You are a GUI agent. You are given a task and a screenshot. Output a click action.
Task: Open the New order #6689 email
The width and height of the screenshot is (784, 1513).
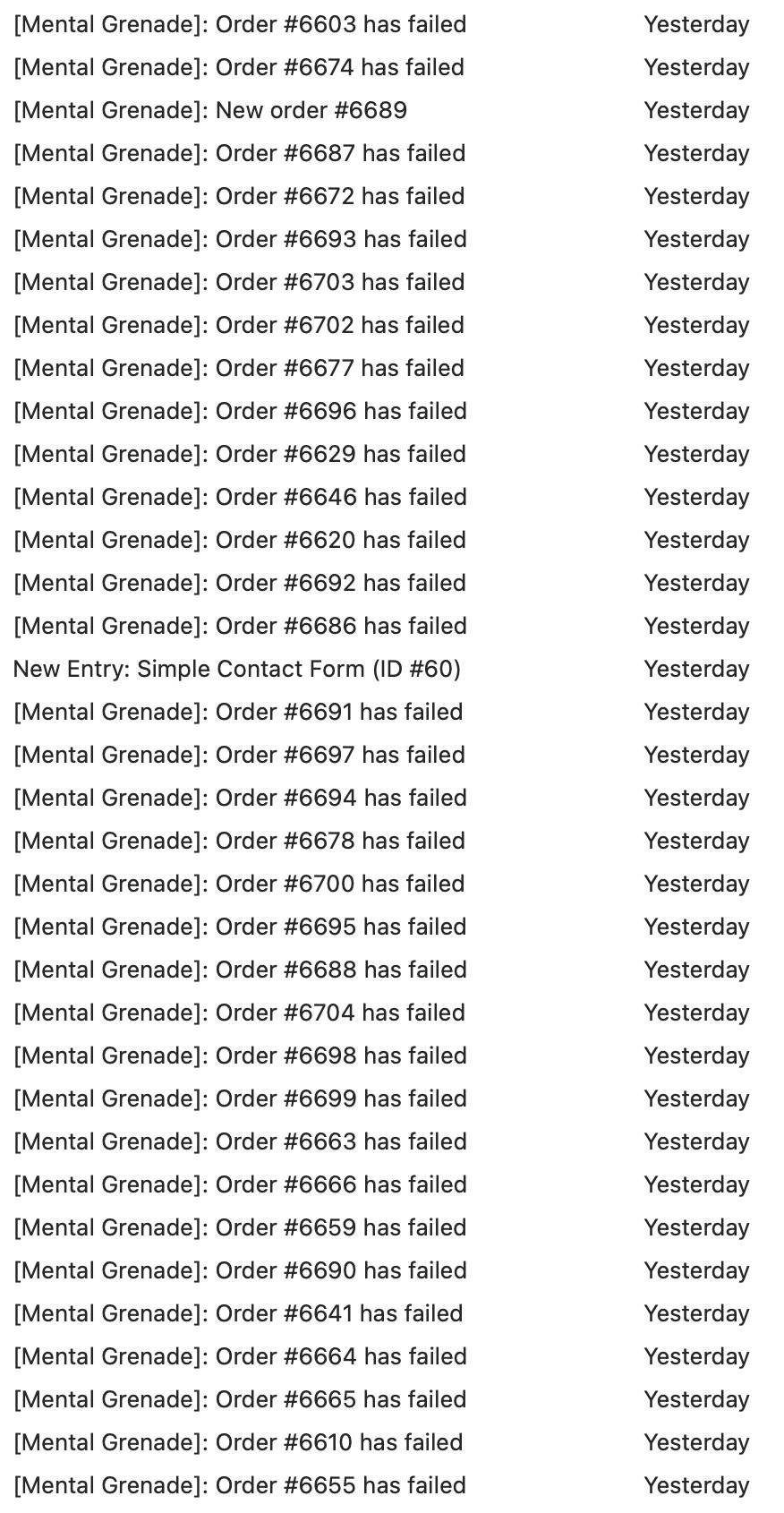[392, 110]
